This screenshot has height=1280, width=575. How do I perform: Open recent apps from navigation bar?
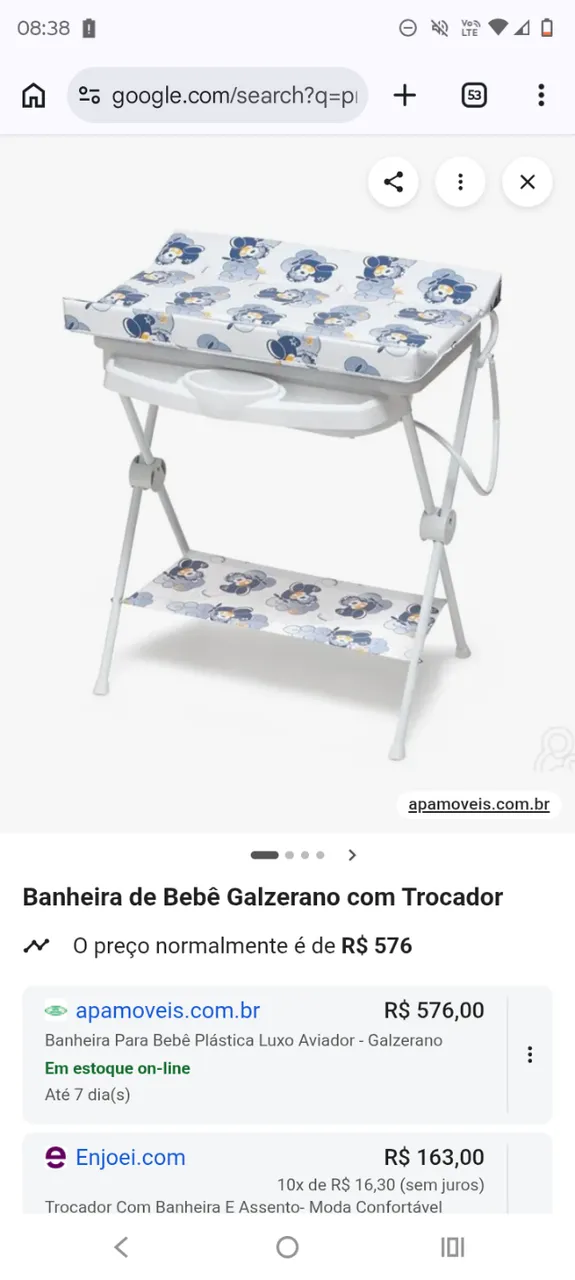click(453, 1247)
